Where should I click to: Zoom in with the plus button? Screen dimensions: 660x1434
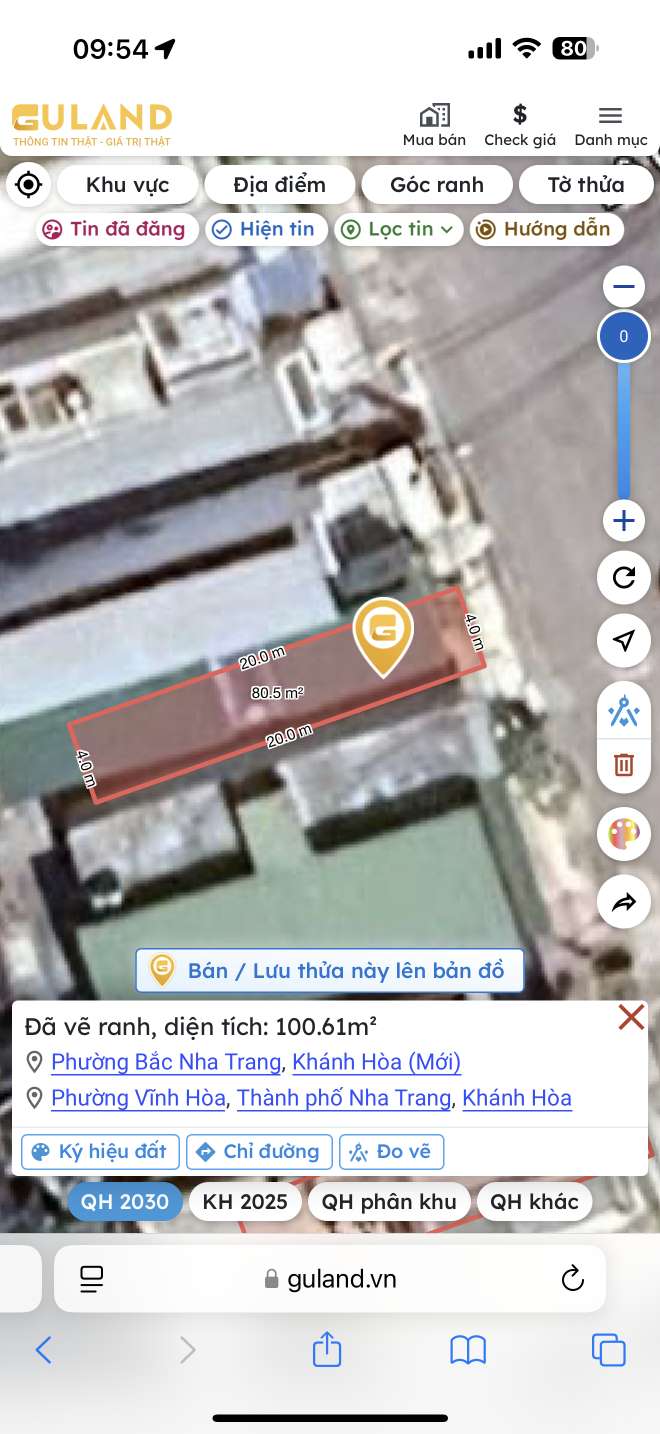click(x=624, y=520)
